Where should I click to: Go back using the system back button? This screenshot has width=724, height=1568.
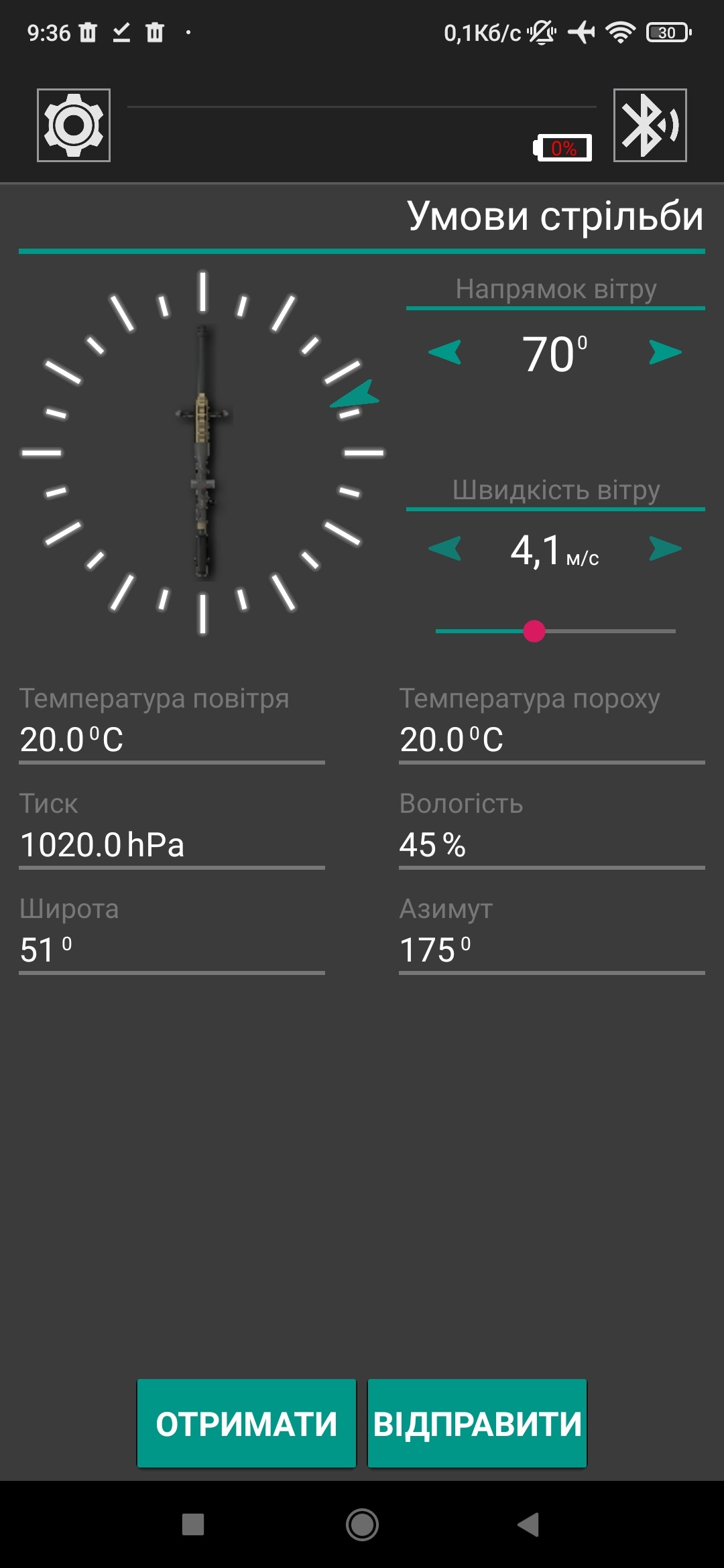coord(529,1524)
